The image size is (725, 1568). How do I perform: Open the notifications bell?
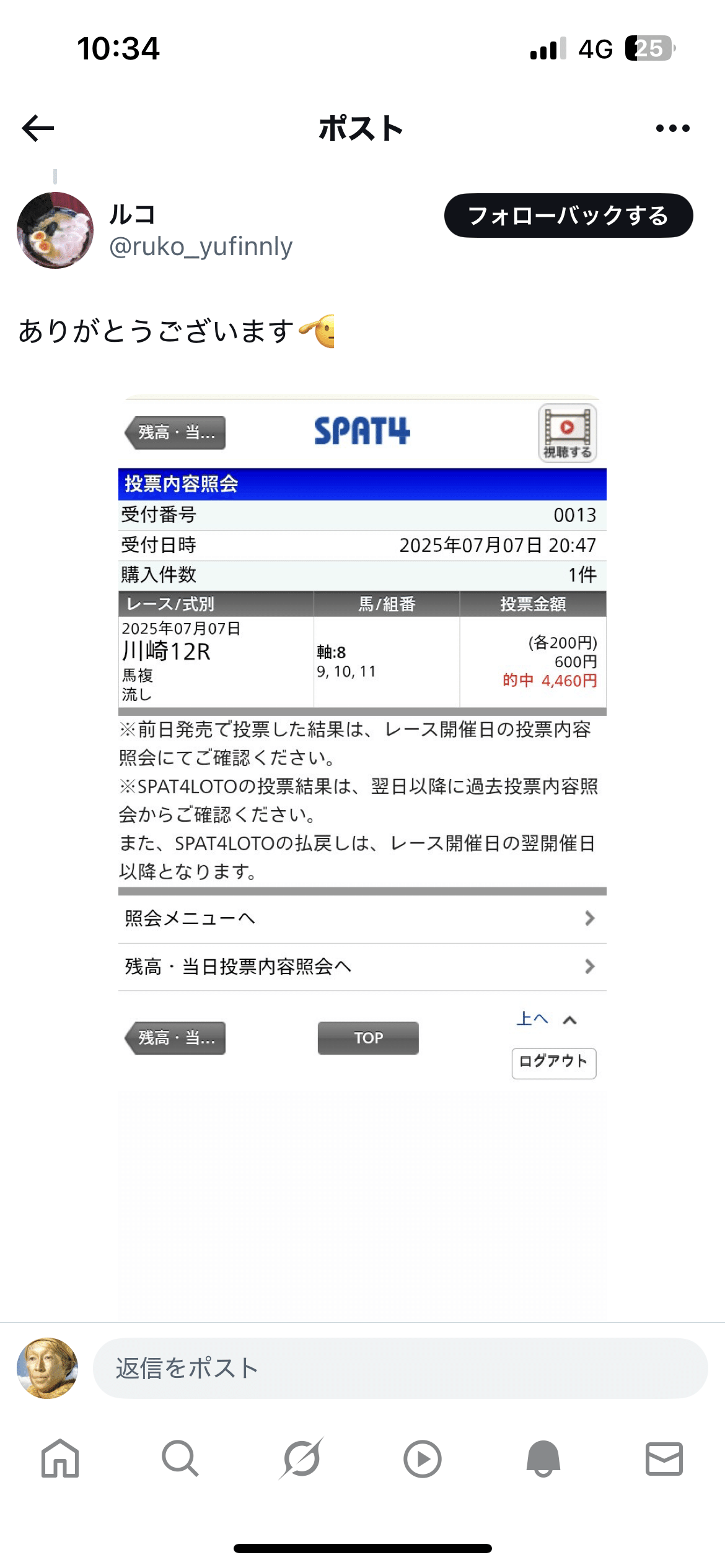(543, 1458)
